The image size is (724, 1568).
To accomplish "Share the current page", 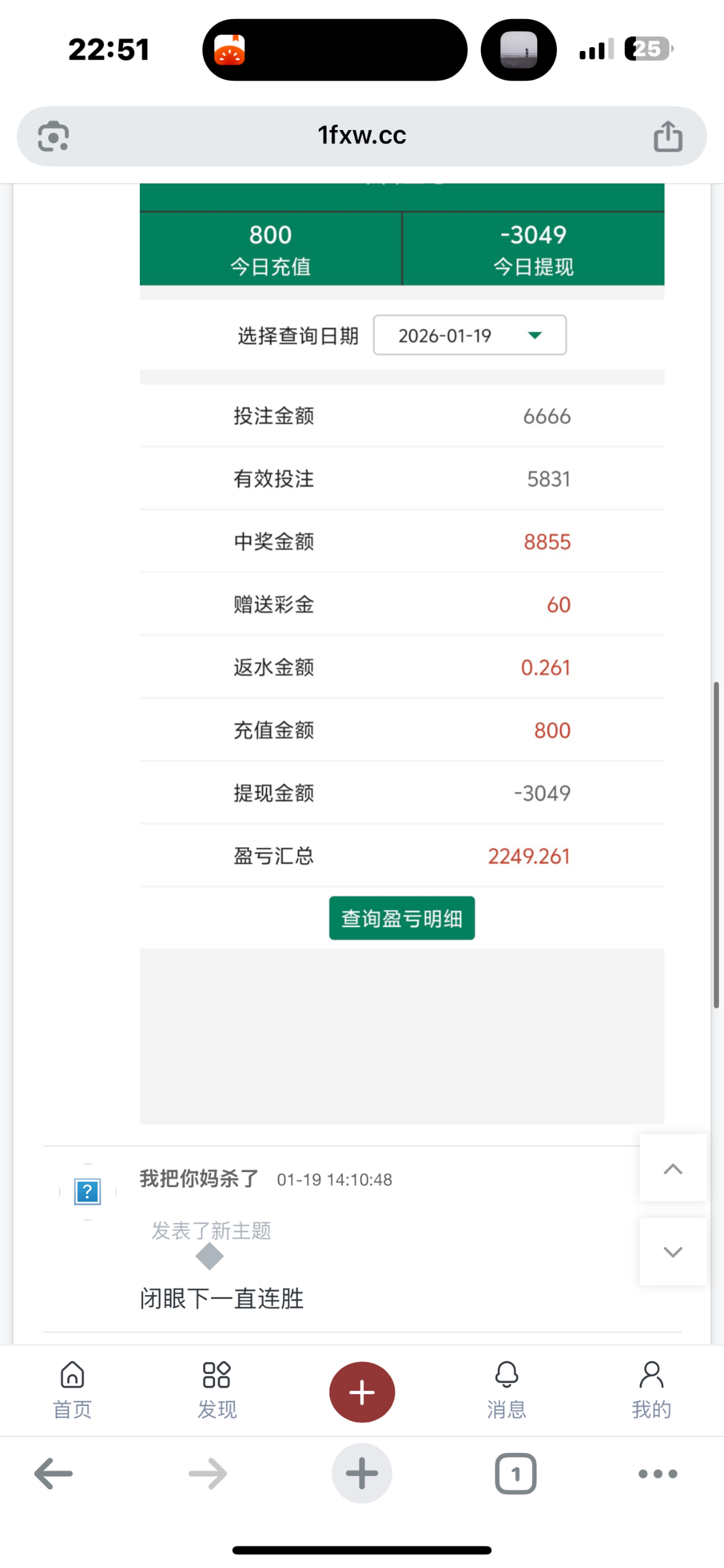I will (x=667, y=137).
